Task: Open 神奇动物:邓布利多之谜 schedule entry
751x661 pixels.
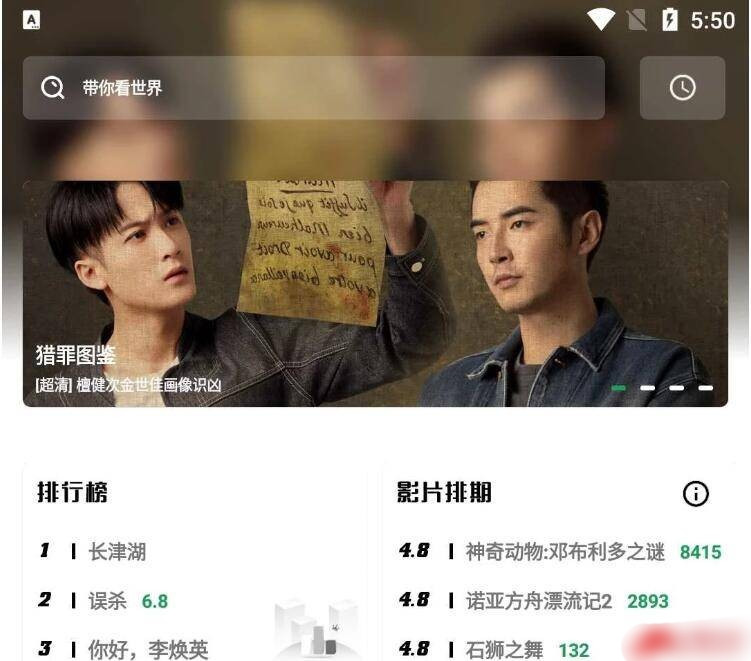Action: tap(565, 551)
